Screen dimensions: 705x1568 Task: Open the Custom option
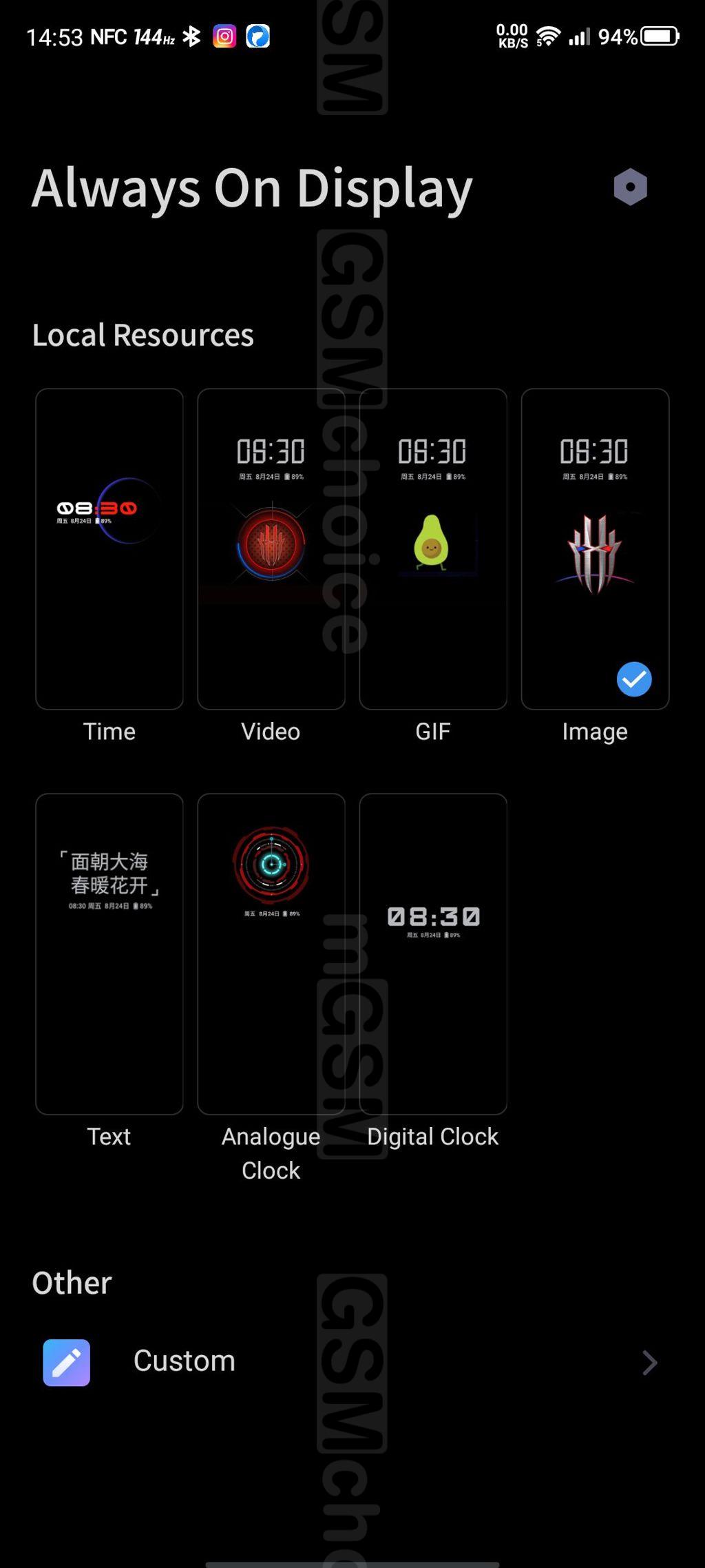point(352,1362)
